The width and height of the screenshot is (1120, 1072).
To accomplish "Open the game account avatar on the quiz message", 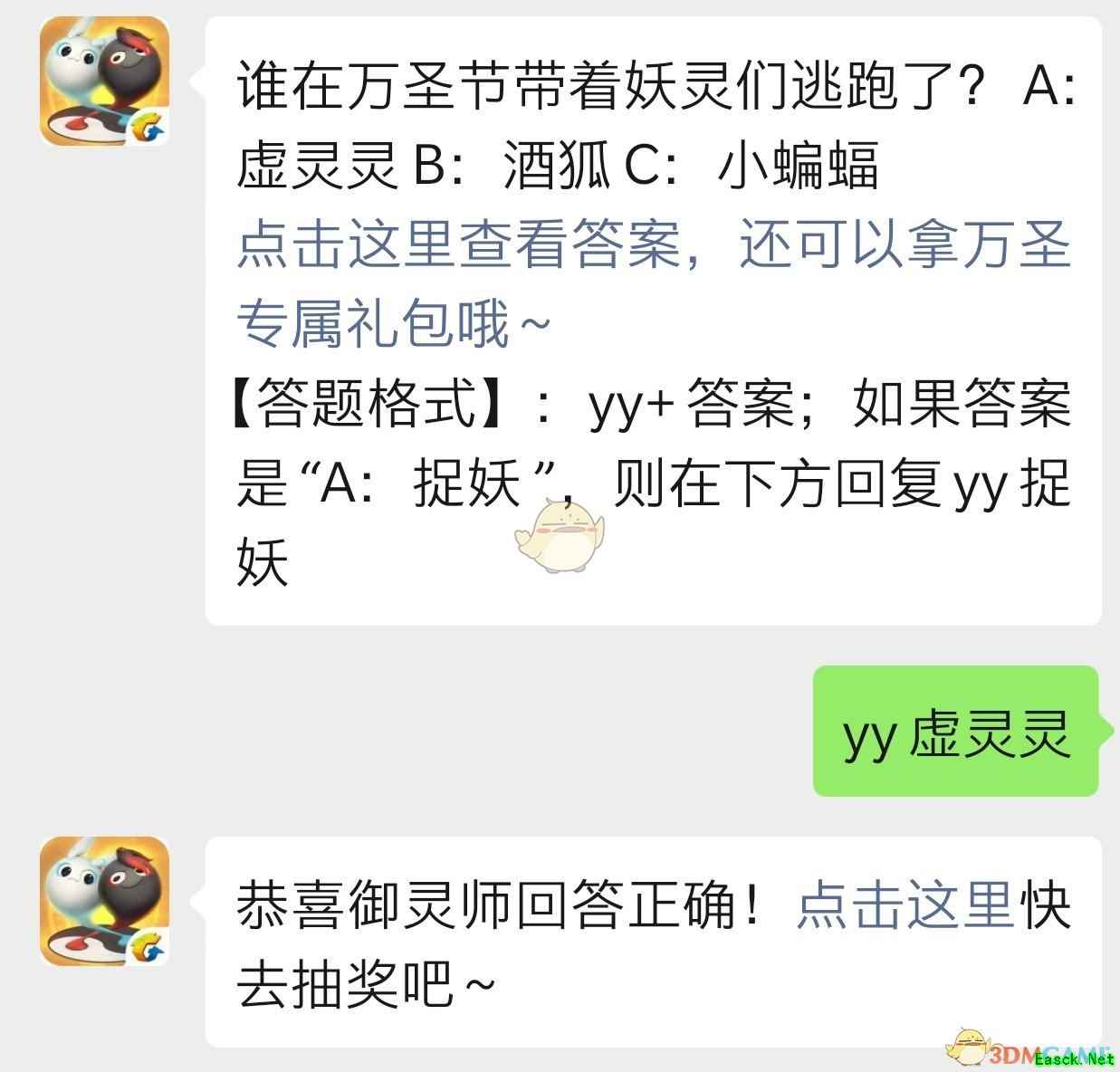I will 105,81.
